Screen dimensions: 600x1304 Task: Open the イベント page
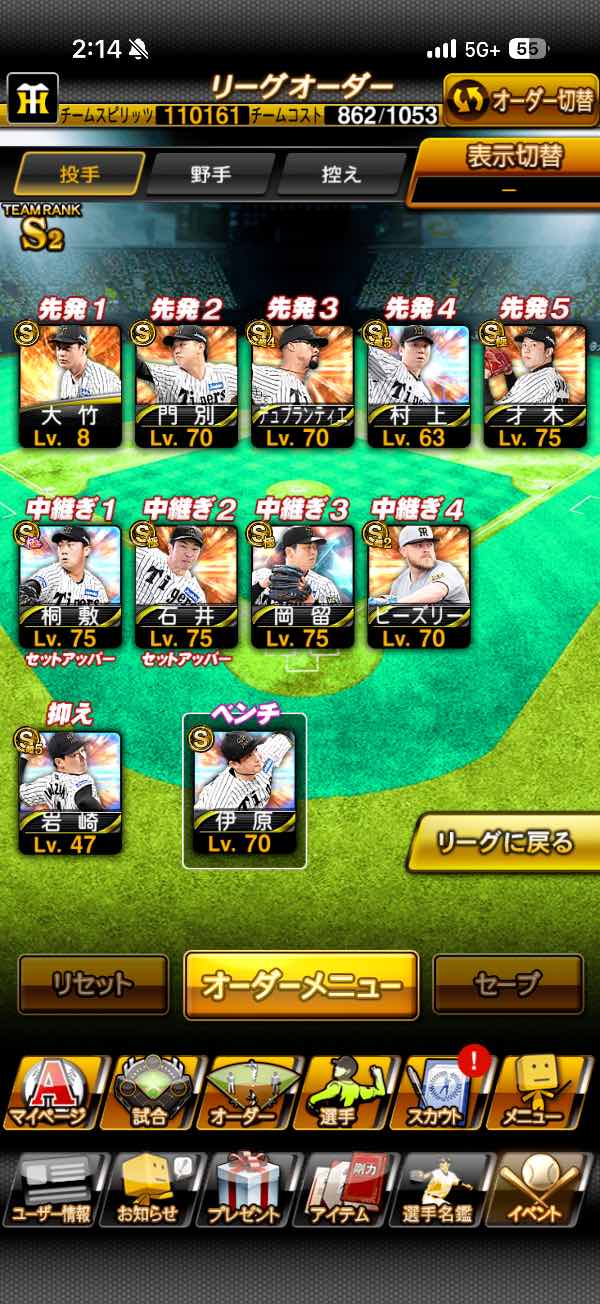541,1190
